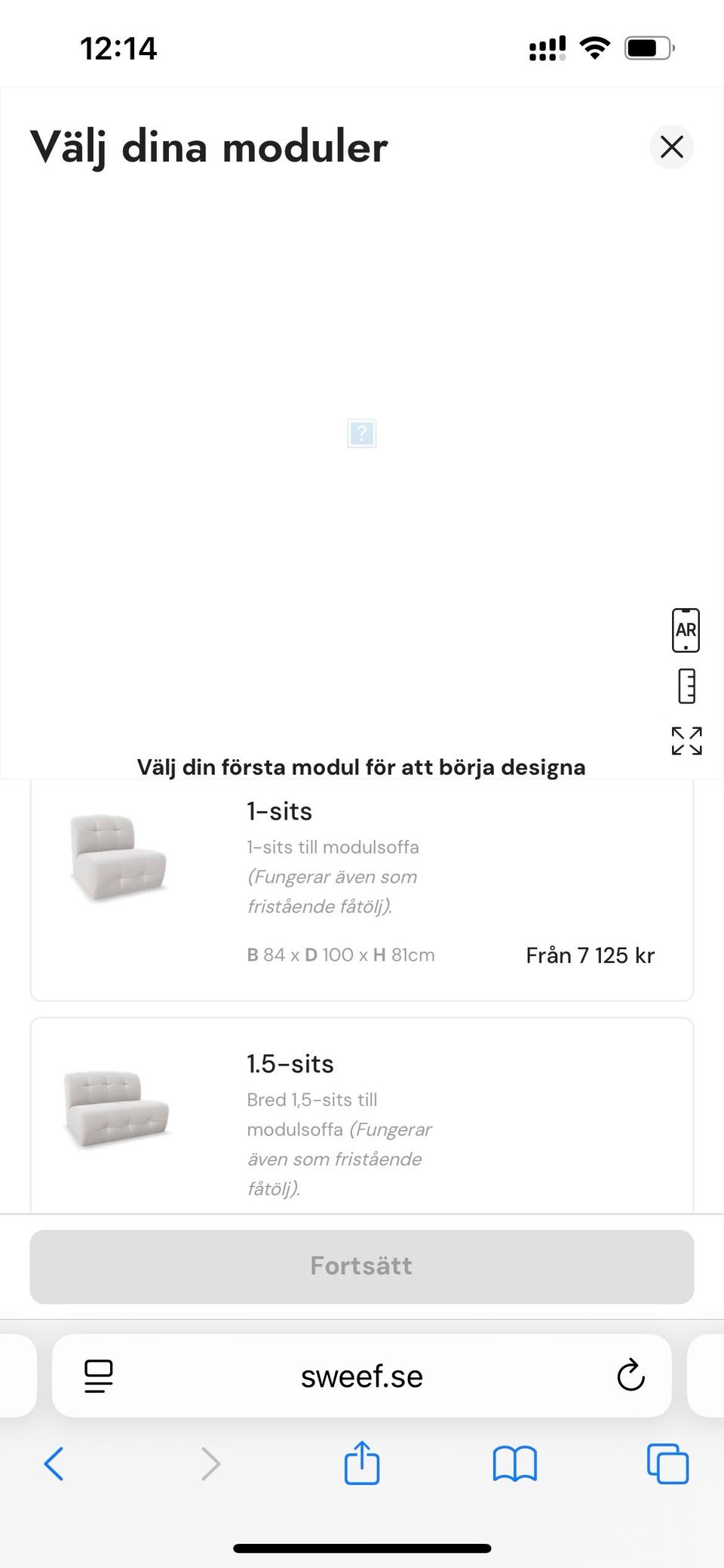
Task: Show measurements with the ruler icon
Action: click(x=686, y=687)
